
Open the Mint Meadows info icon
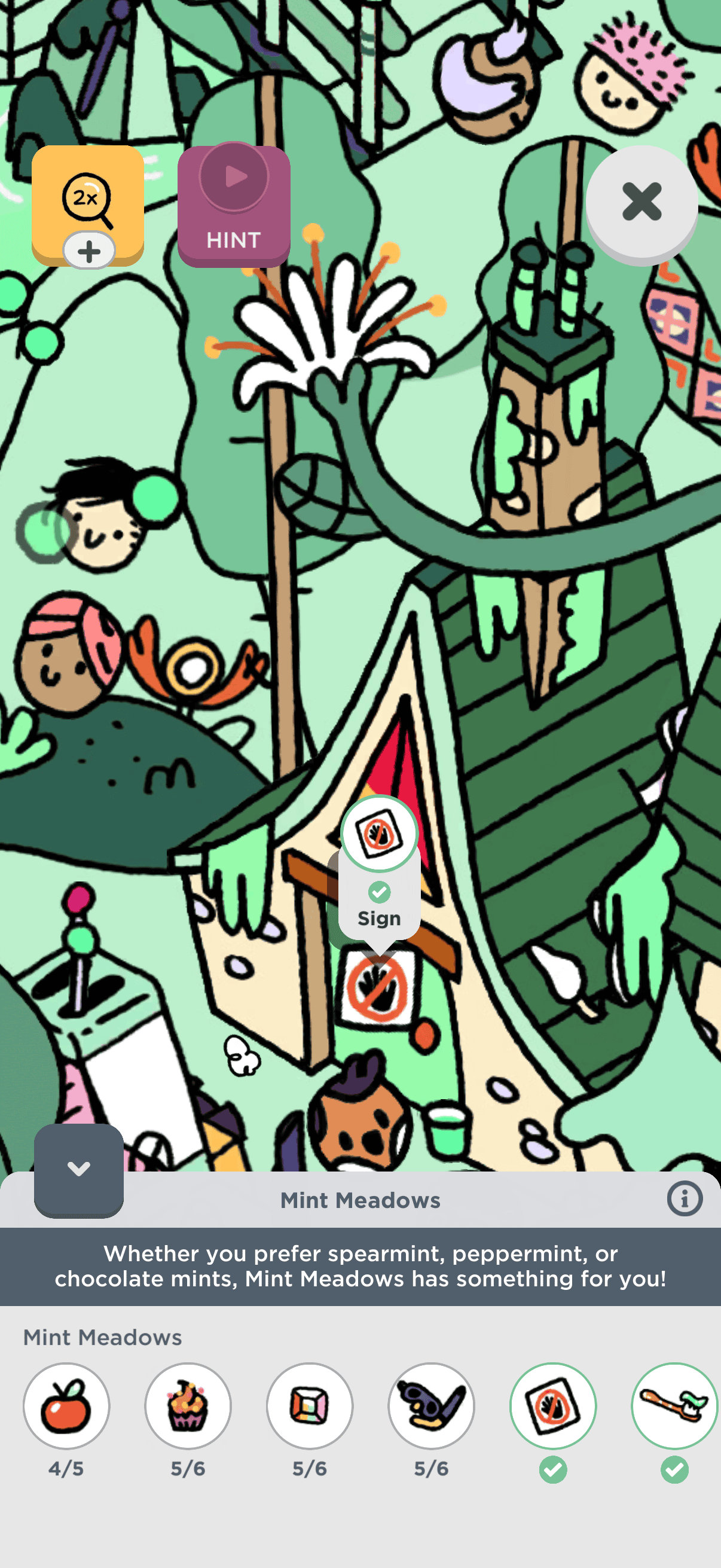[x=685, y=1199]
